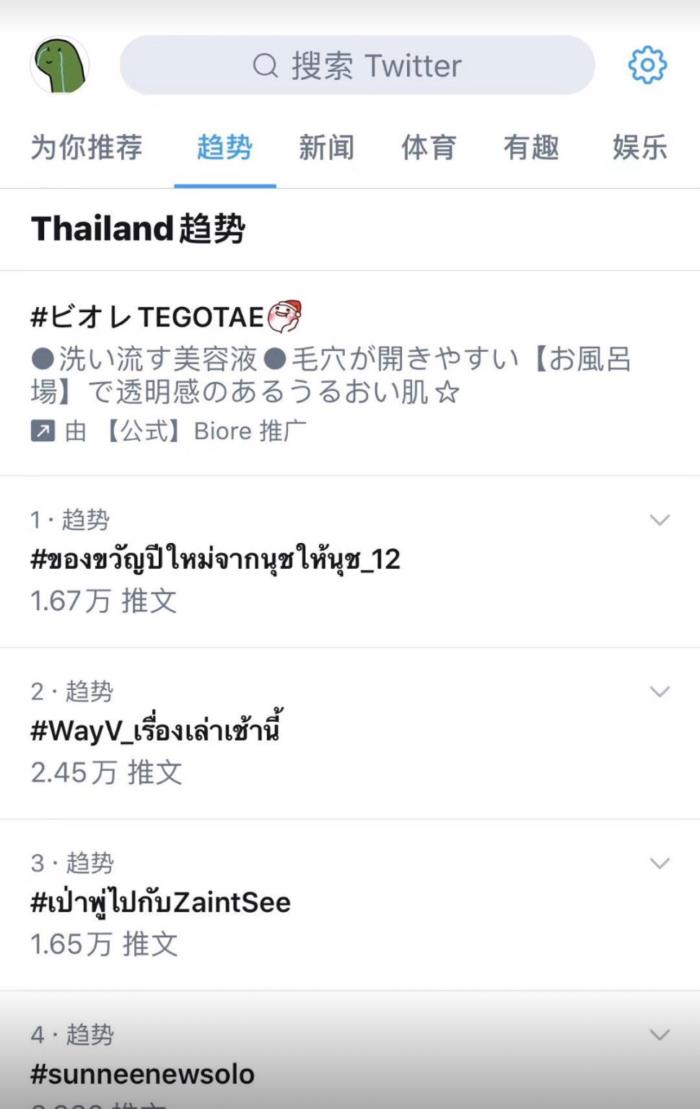The height and width of the screenshot is (1109, 700).
Task: Open trend #ของขวัญปีใหม่จากนุชให้นุช_12
Action: [215, 559]
